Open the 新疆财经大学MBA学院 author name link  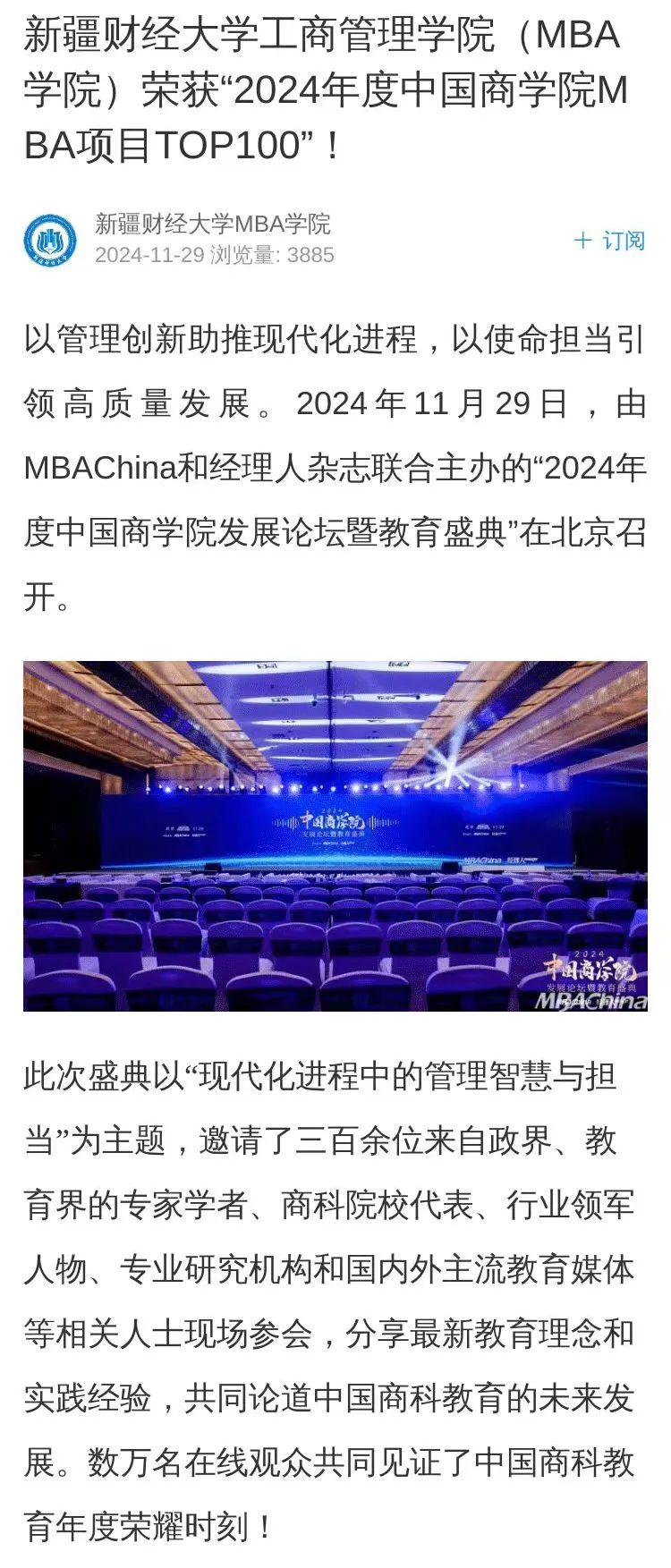[212, 224]
